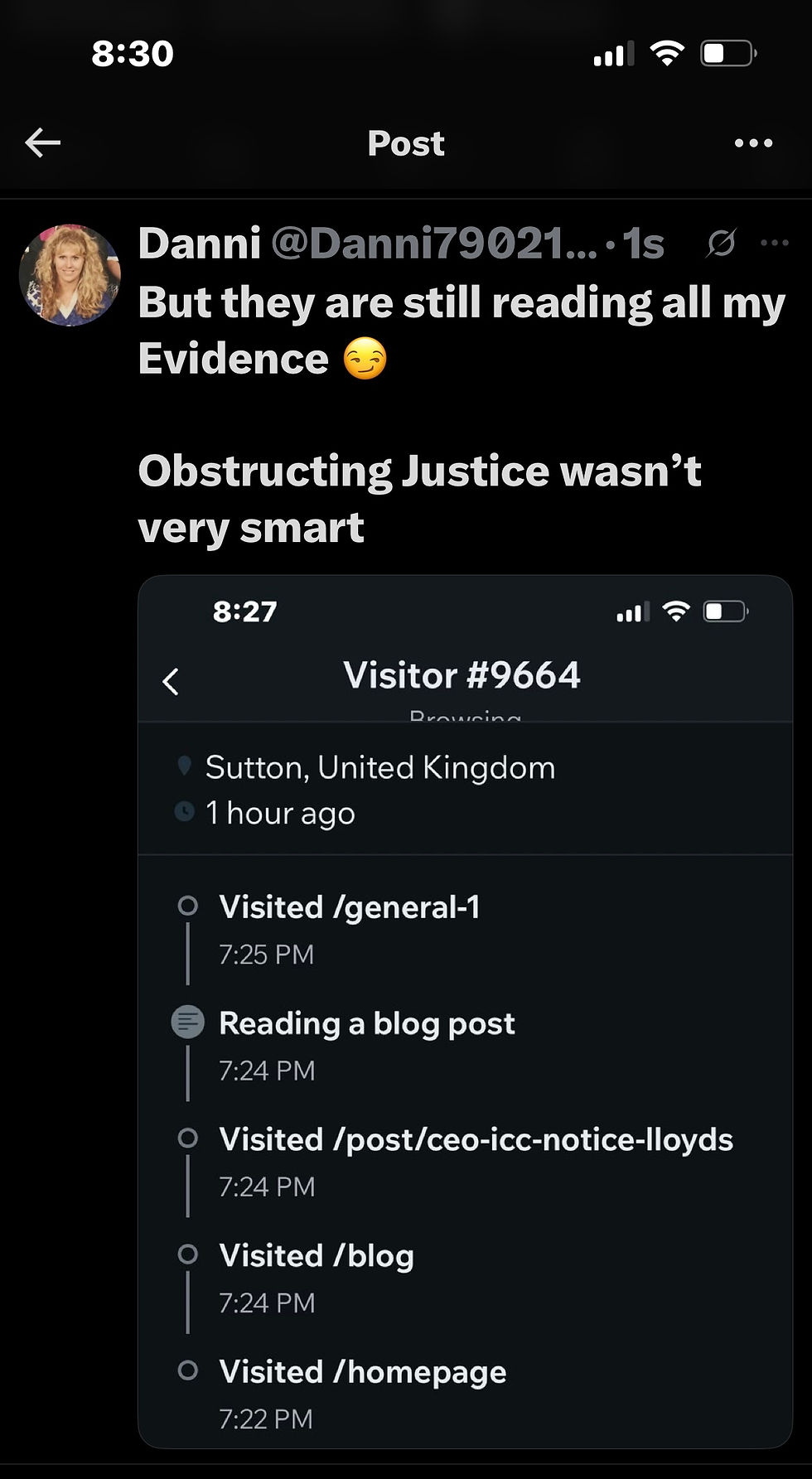The image size is (812, 1479).
Task: Open the Post header overflow menu
Action: click(753, 143)
